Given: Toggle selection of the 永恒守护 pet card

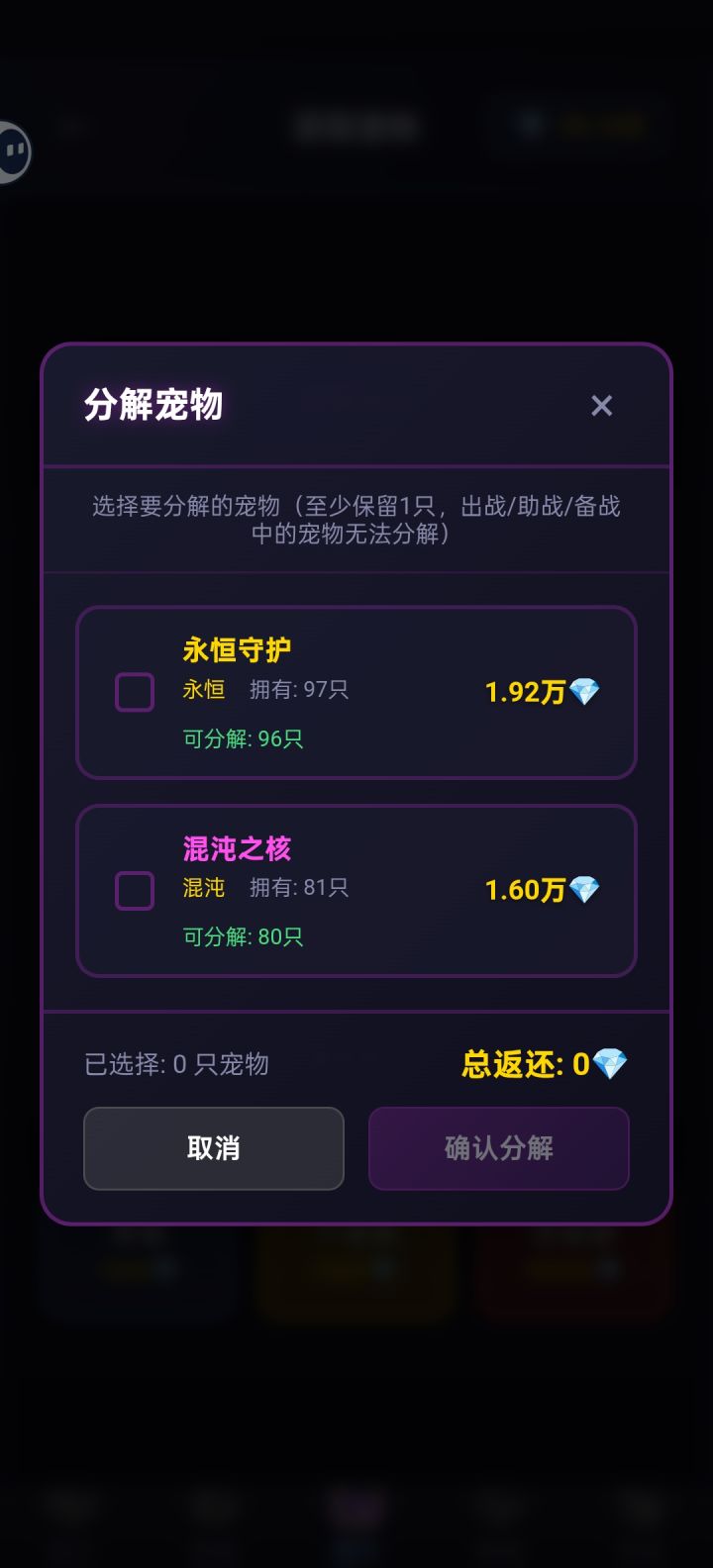Looking at the screenshot, I should (x=356, y=691).
